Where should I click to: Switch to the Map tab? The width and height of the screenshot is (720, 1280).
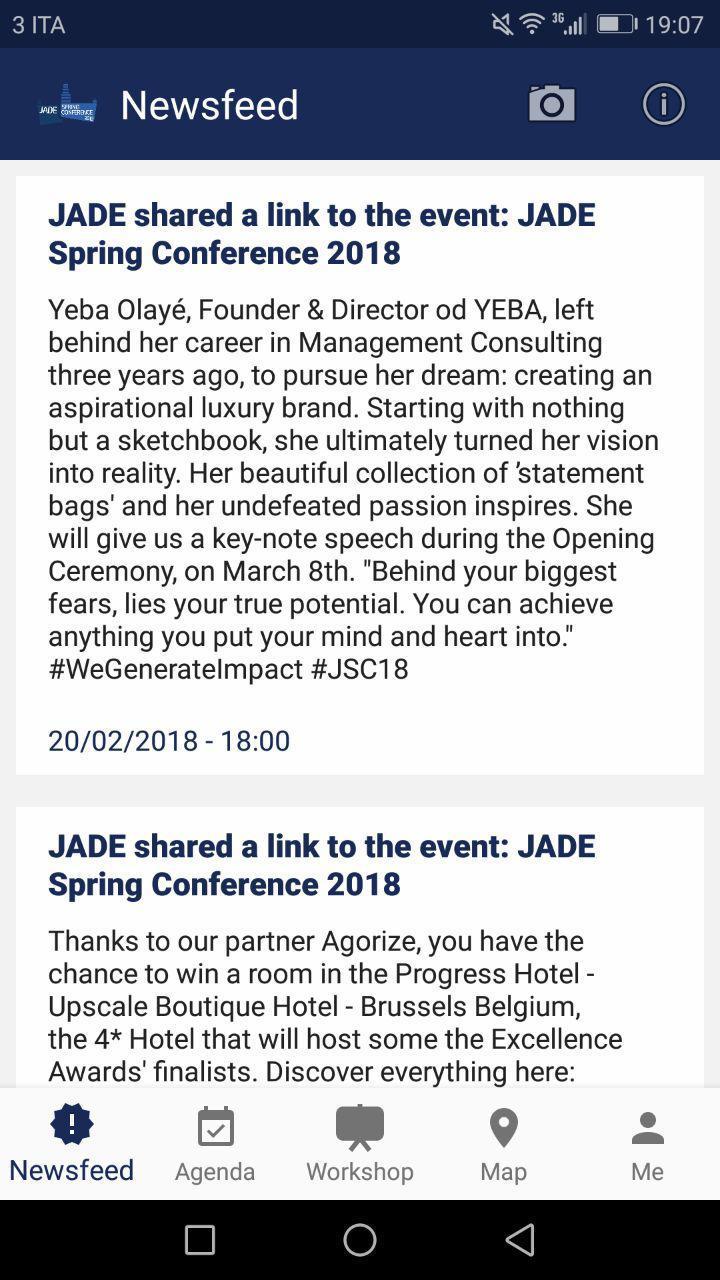click(503, 1144)
